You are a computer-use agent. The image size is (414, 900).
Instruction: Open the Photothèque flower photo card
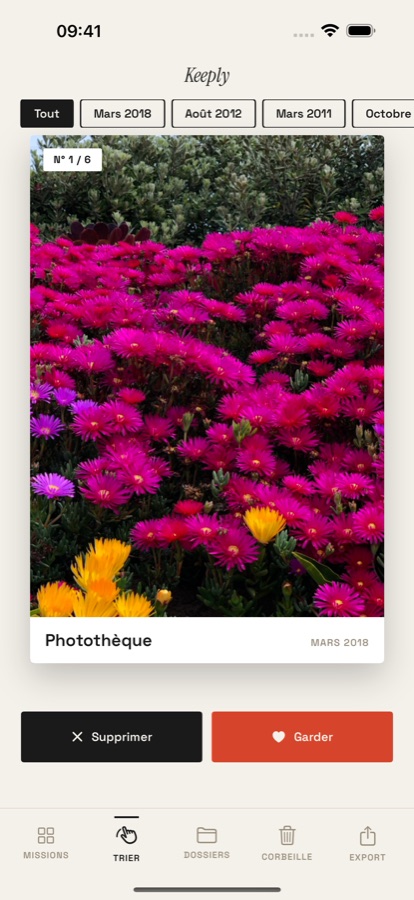point(207,399)
